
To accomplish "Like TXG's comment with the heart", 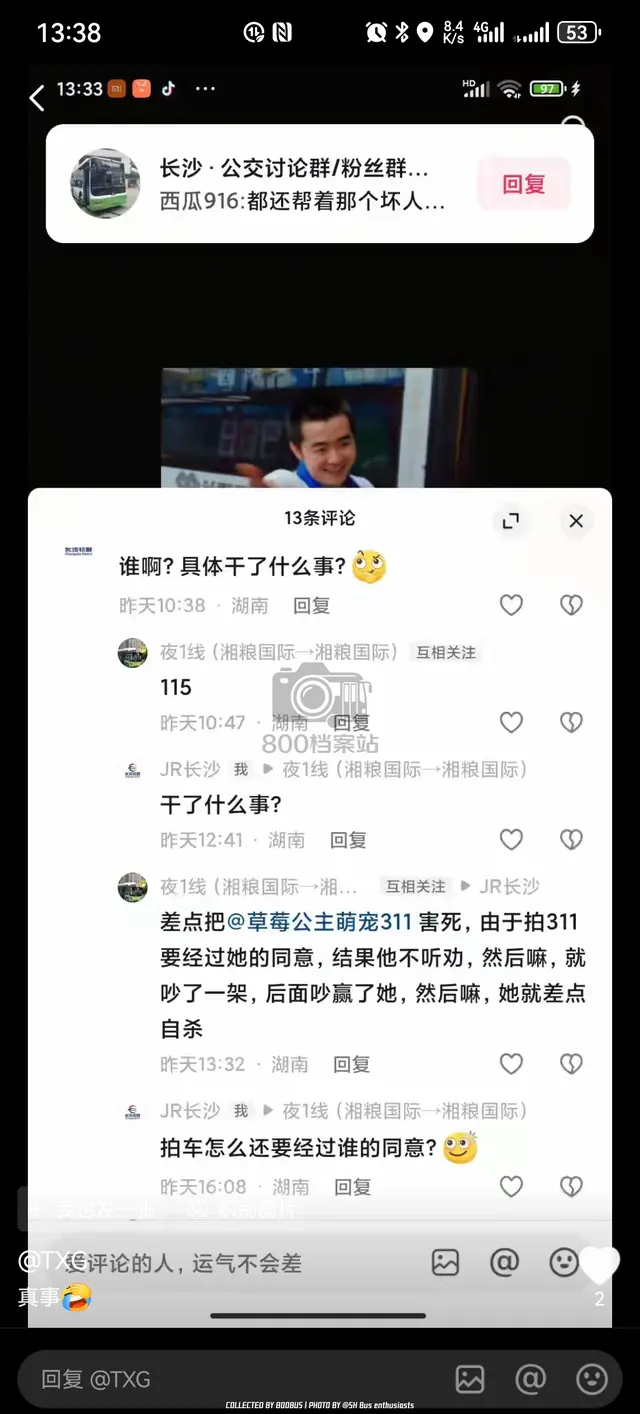I will click(x=599, y=1266).
